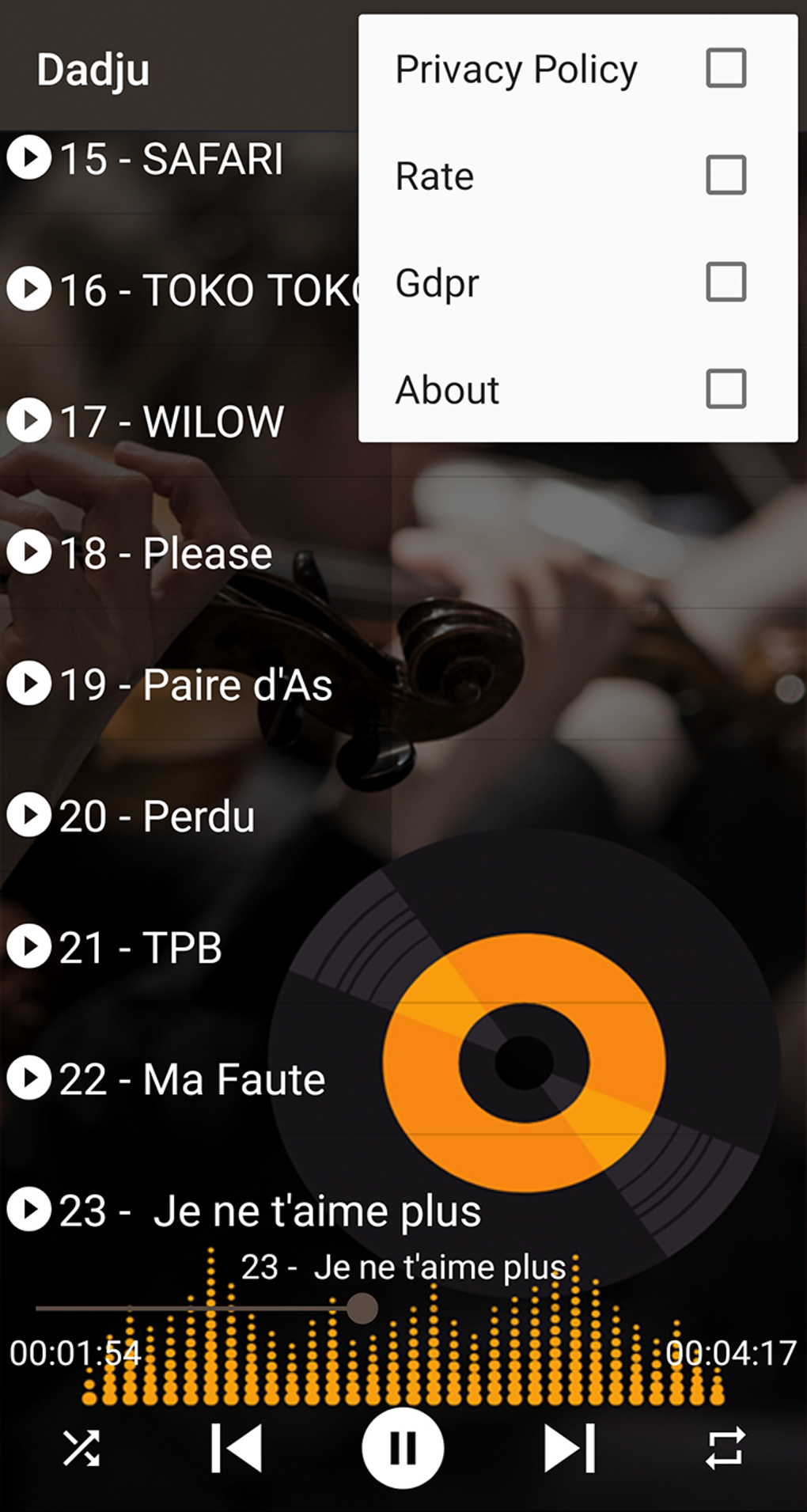Select the Rate menu option
Viewport: 807px width, 1512px height.
pyautogui.click(x=578, y=175)
